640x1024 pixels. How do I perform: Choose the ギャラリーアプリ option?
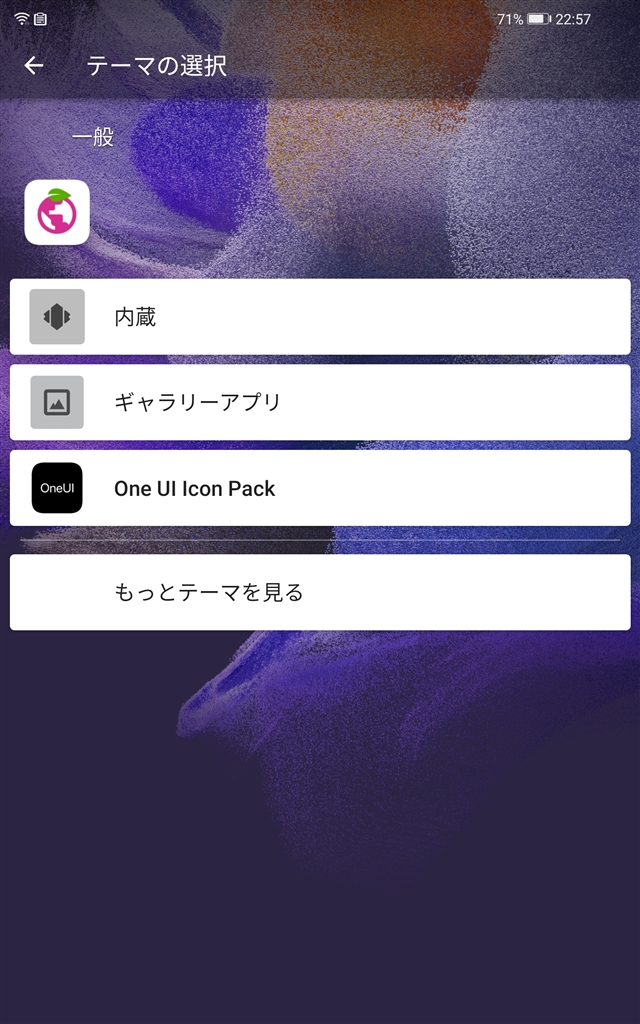[x=320, y=402]
